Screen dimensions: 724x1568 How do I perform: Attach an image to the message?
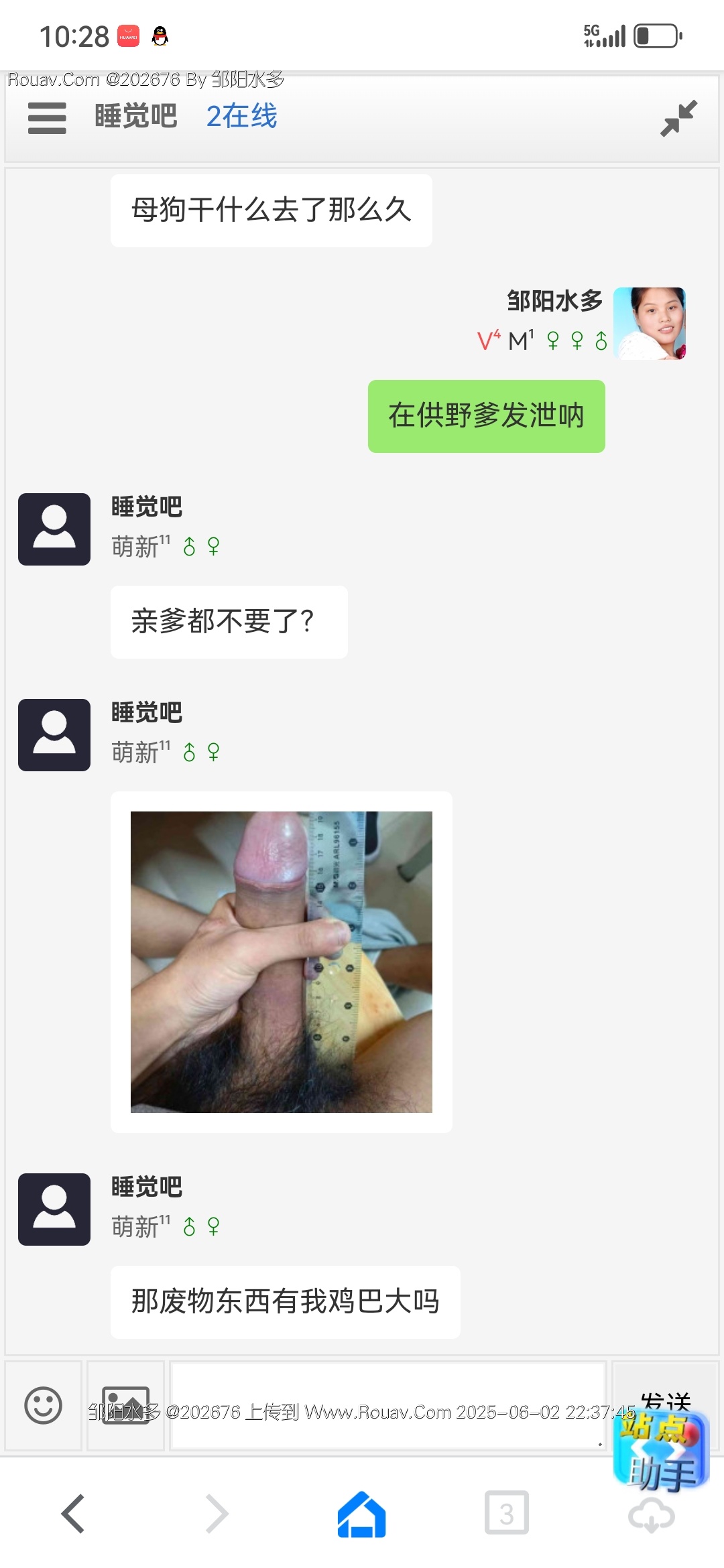click(125, 1405)
